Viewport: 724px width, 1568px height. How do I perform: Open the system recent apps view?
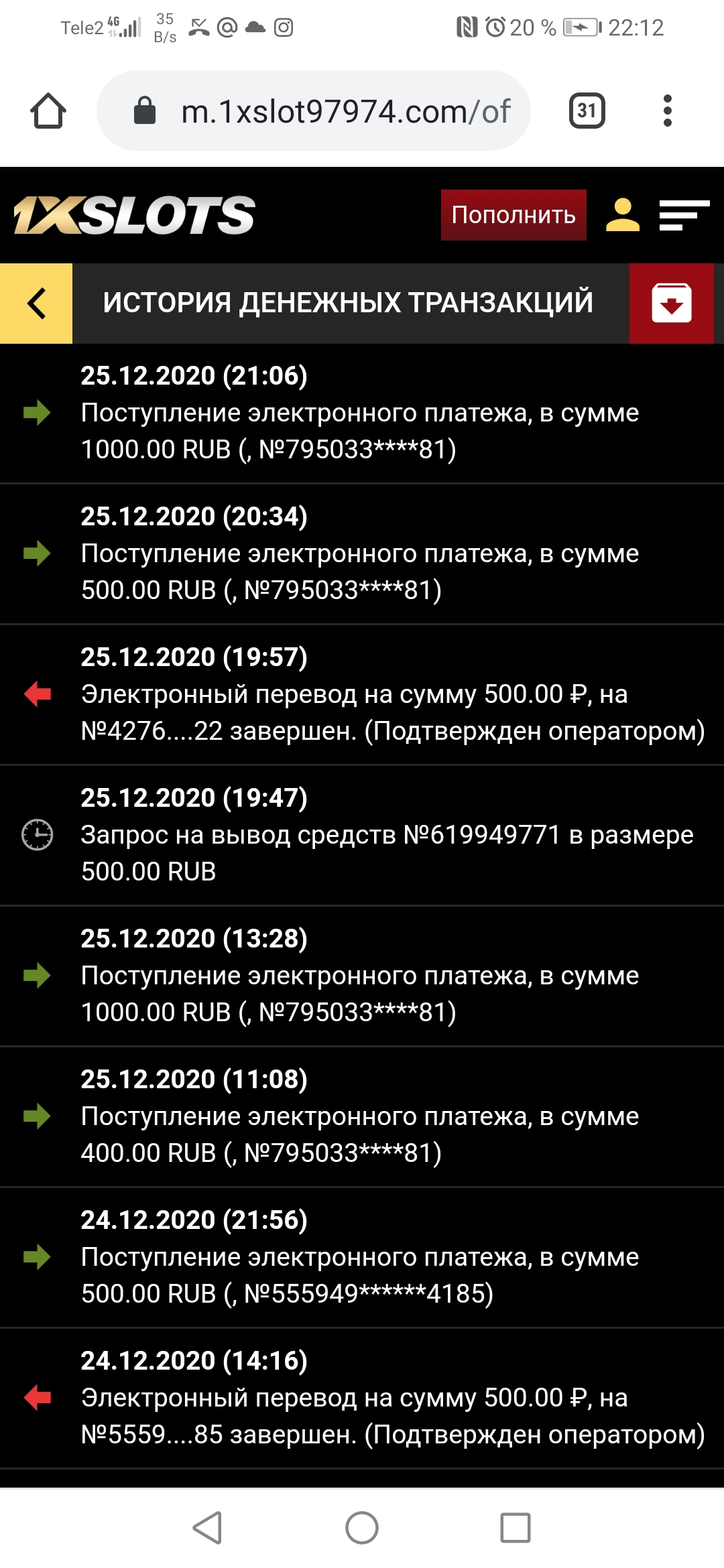516,1528
